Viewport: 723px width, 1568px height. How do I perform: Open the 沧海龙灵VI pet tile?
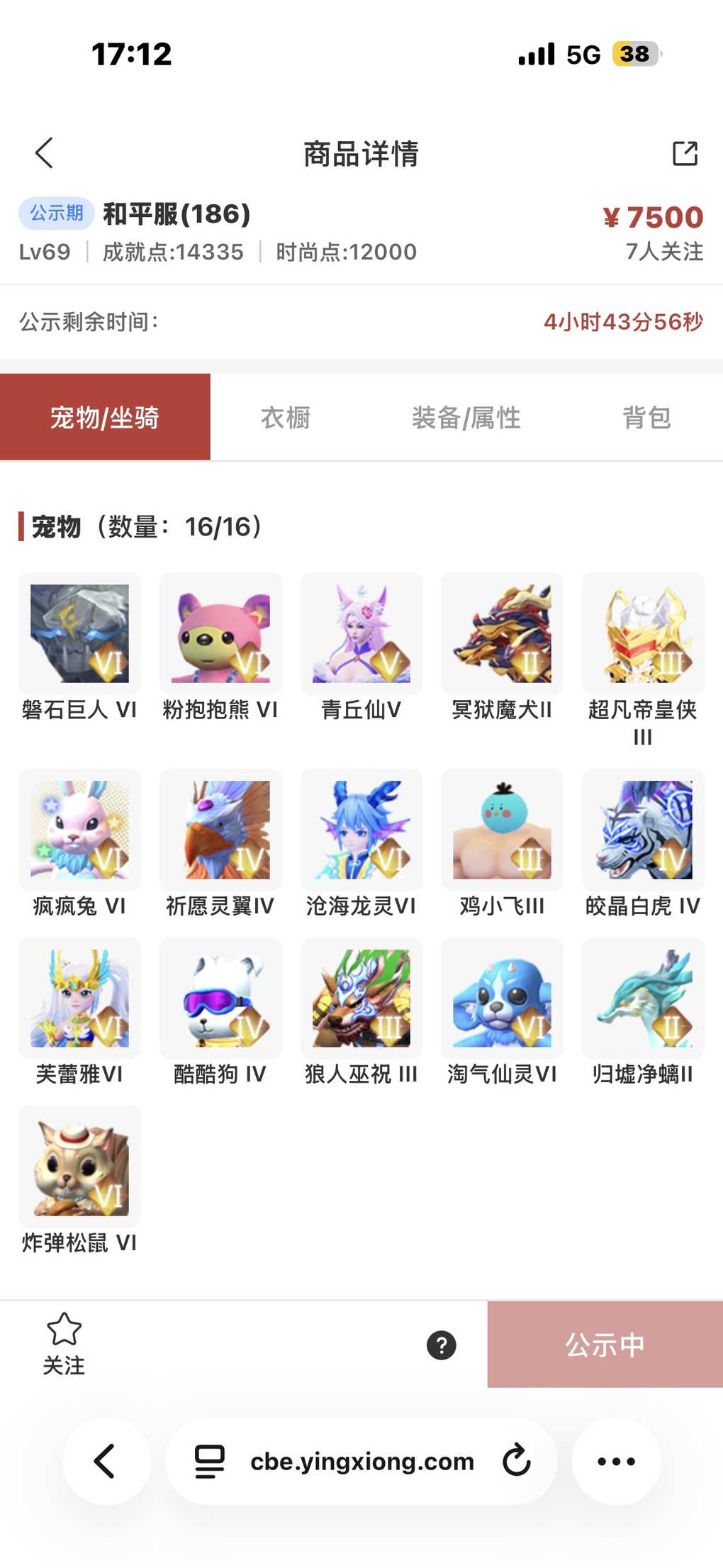pyautogui.click(x=361, y=830)
